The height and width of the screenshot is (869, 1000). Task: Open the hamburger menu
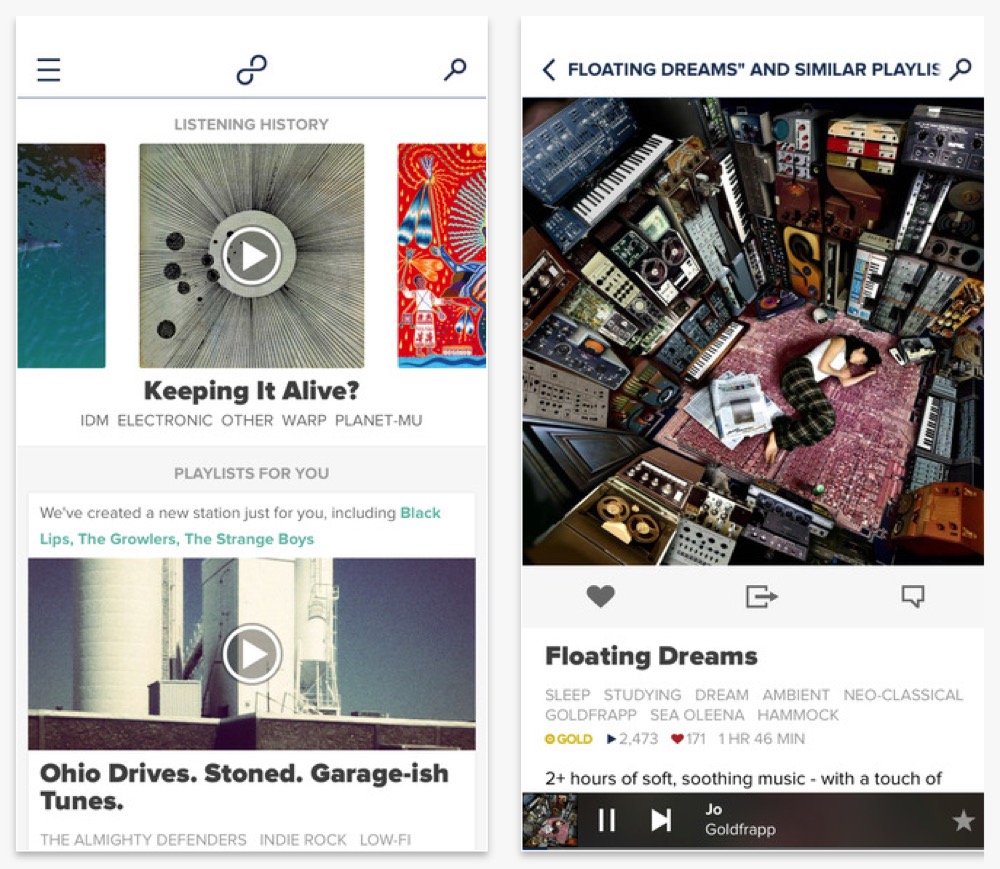48,70
